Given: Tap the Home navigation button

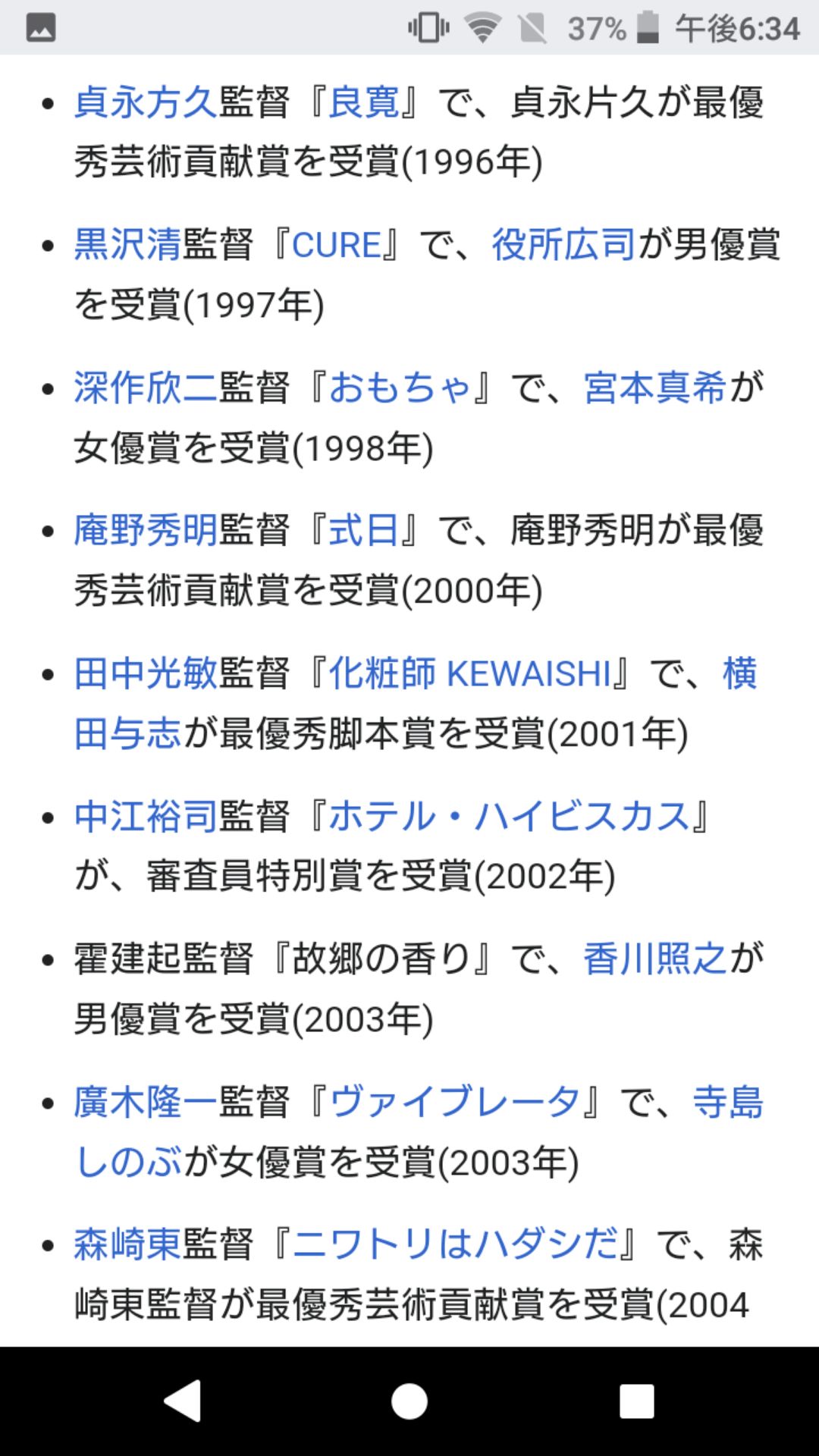Looking at the screenshot, I should click(409, 1400).
